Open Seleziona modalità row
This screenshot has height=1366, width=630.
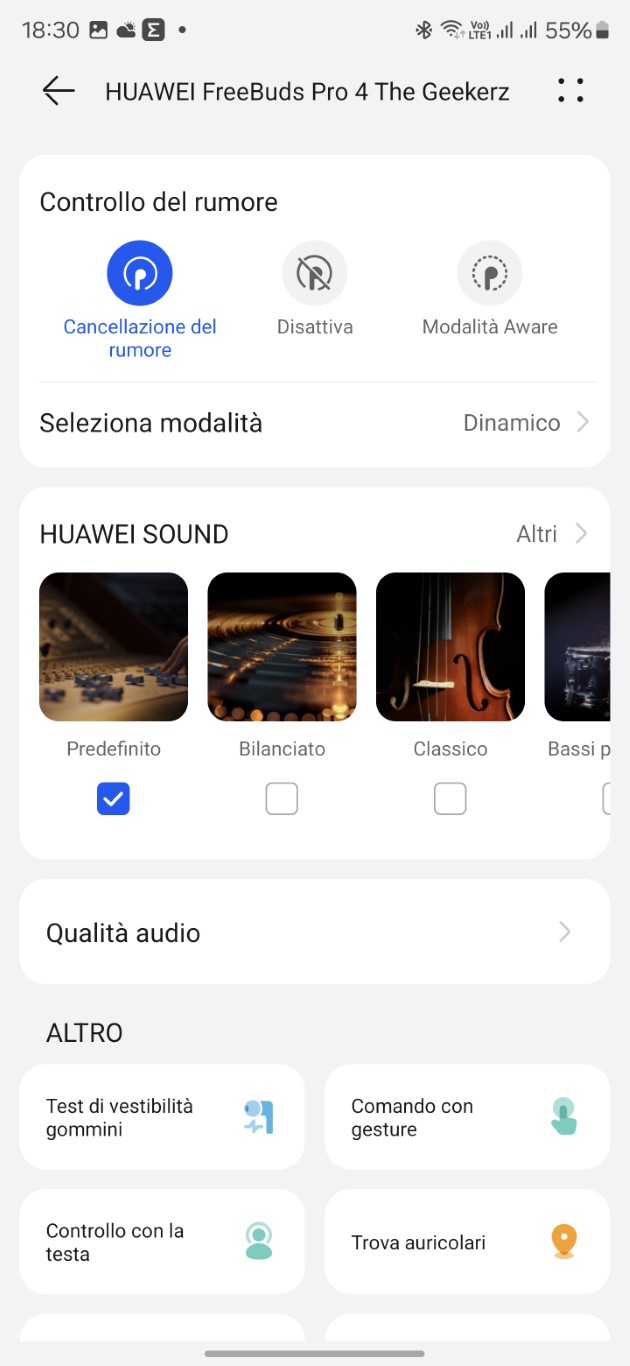(315, 423)
